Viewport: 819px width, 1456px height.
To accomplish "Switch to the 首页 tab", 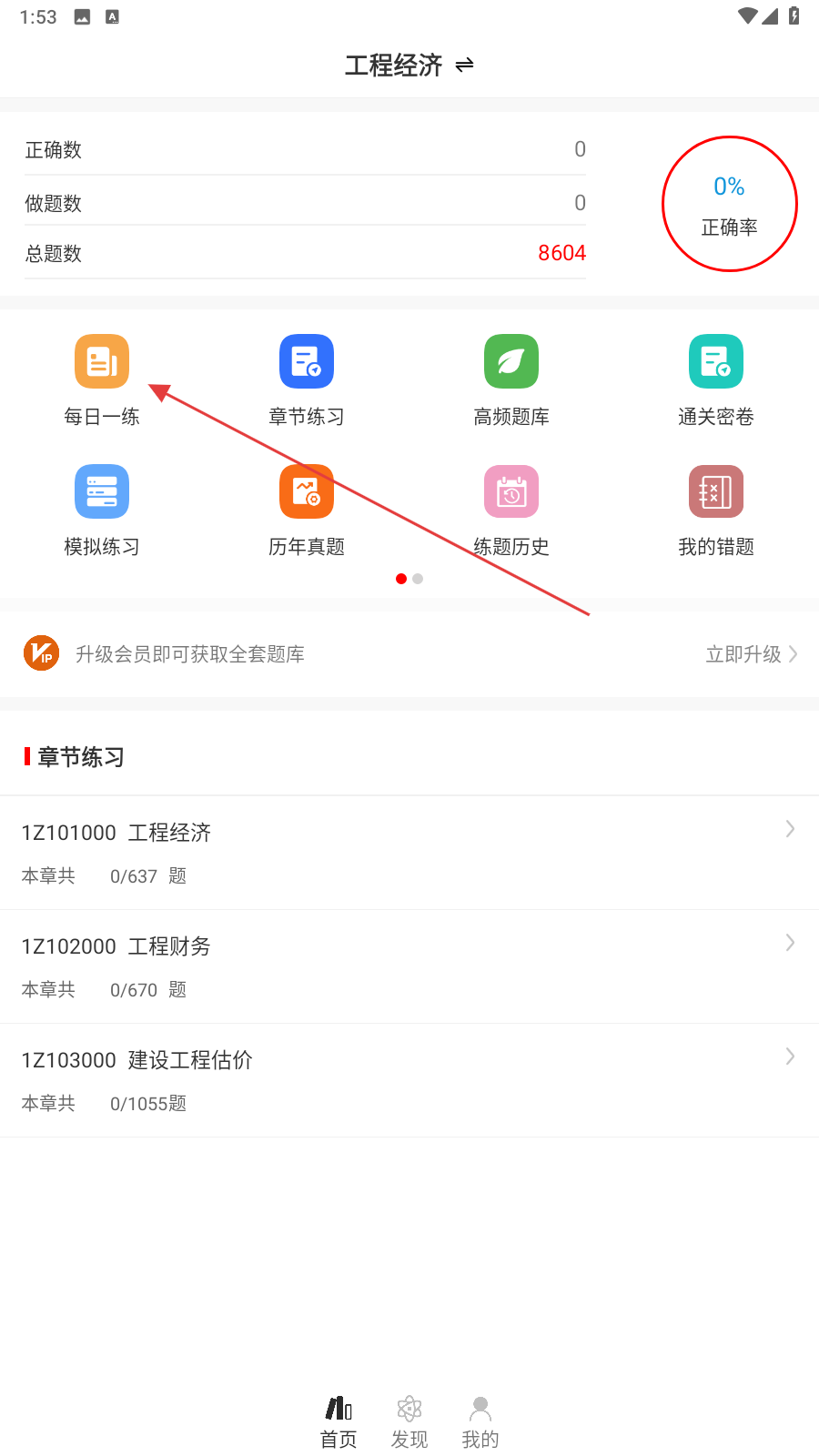I will (x=339, y=1422).
